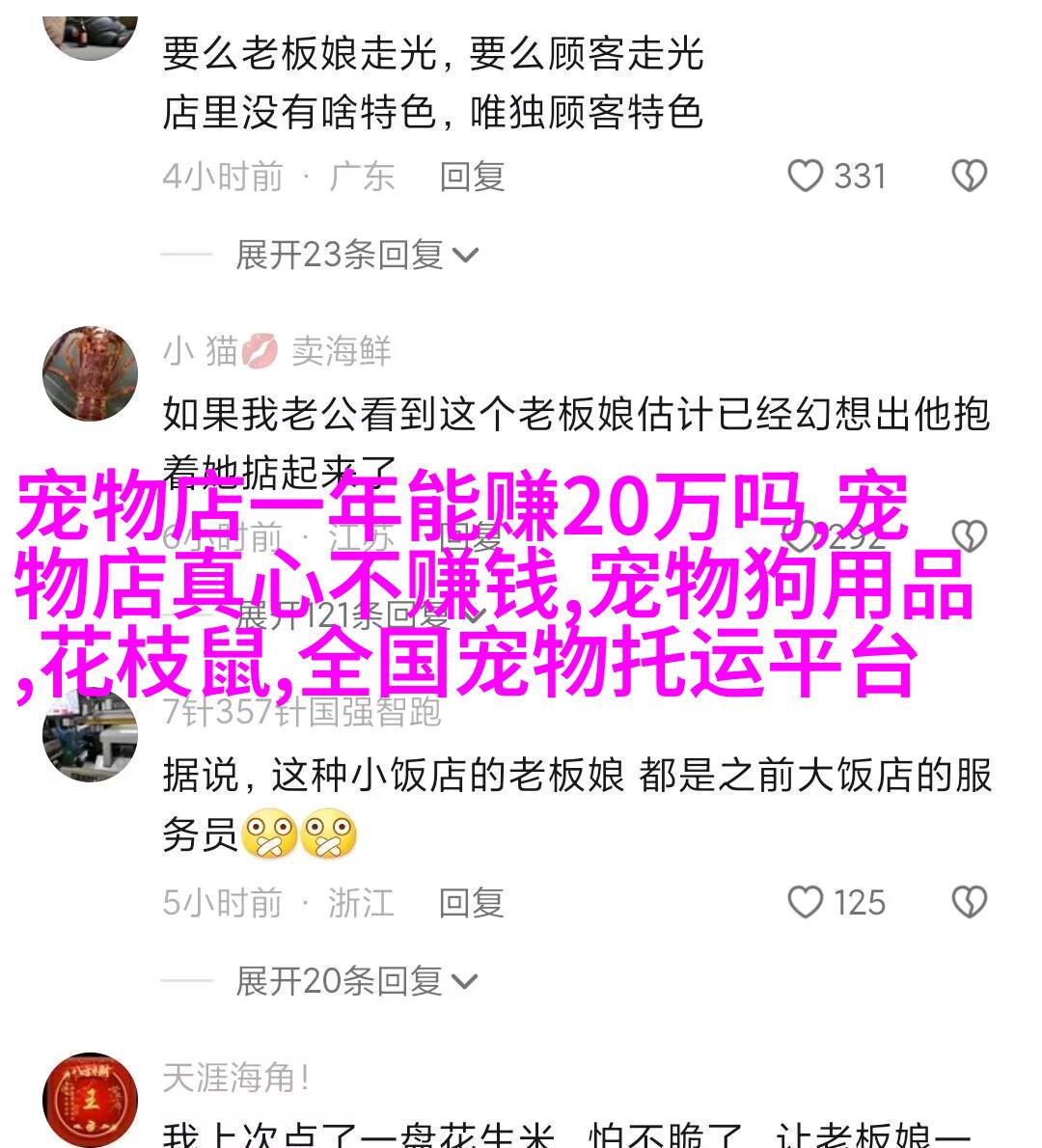Reply to the 4小时前 广东 comment

coord(472,177)
